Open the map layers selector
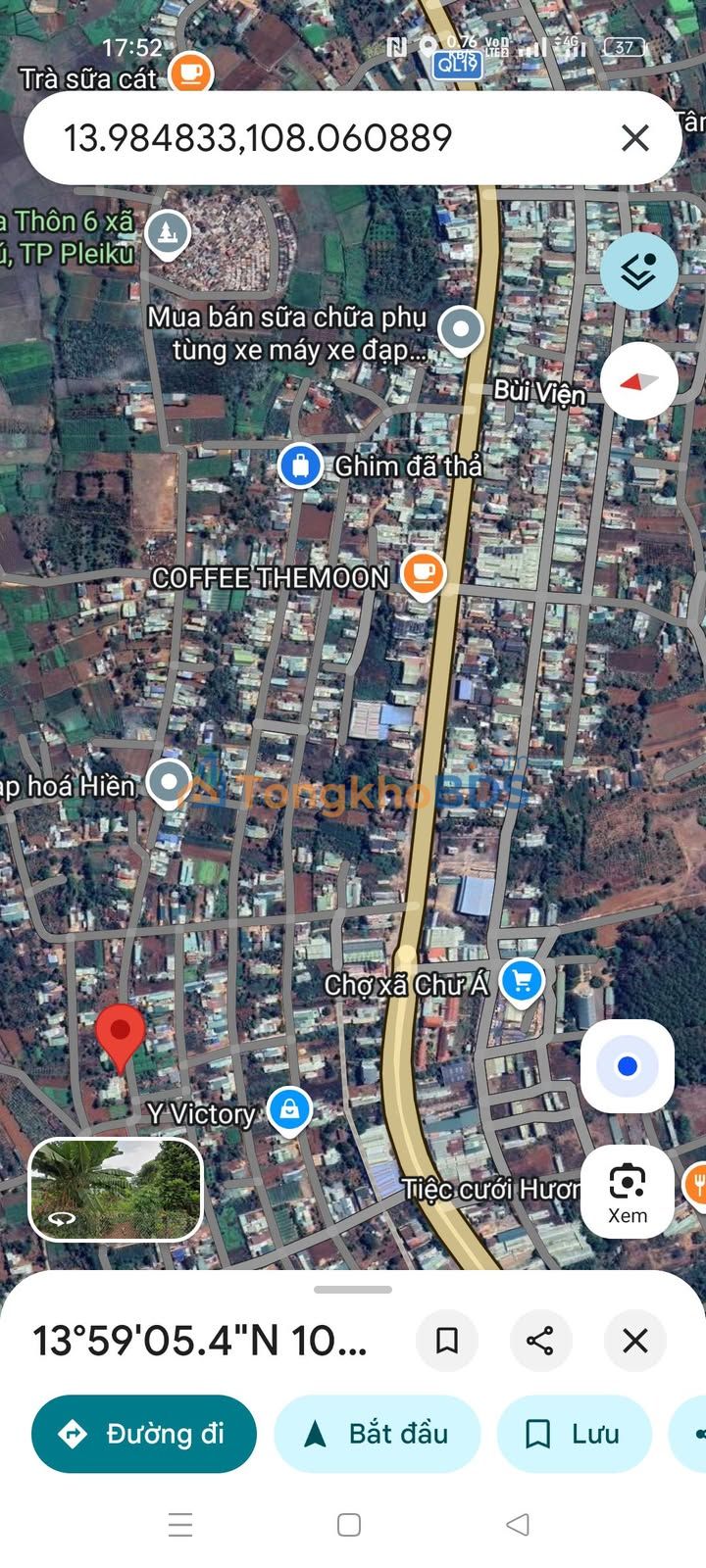706x1568 pixels. tap(638, 271)
